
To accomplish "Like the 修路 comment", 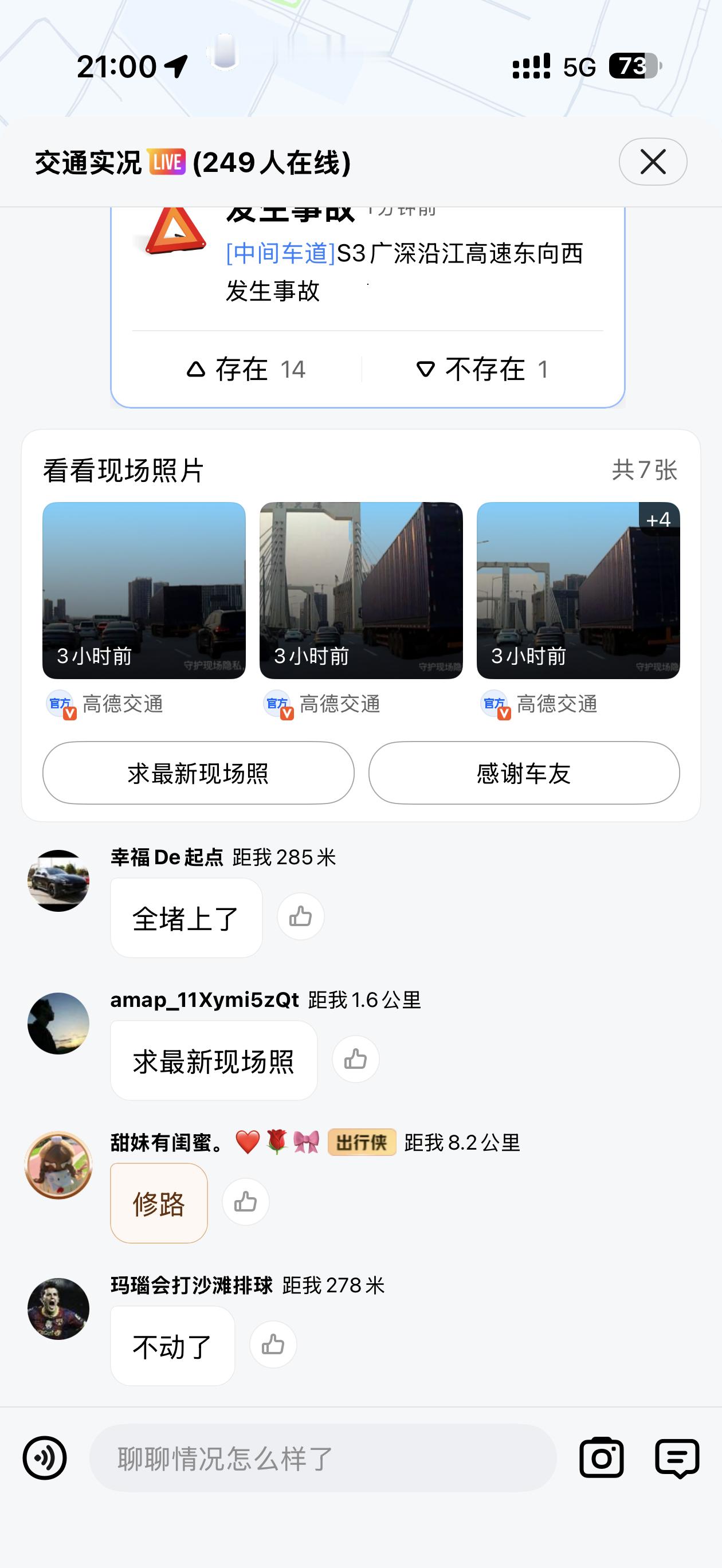I will (245, 1202).
